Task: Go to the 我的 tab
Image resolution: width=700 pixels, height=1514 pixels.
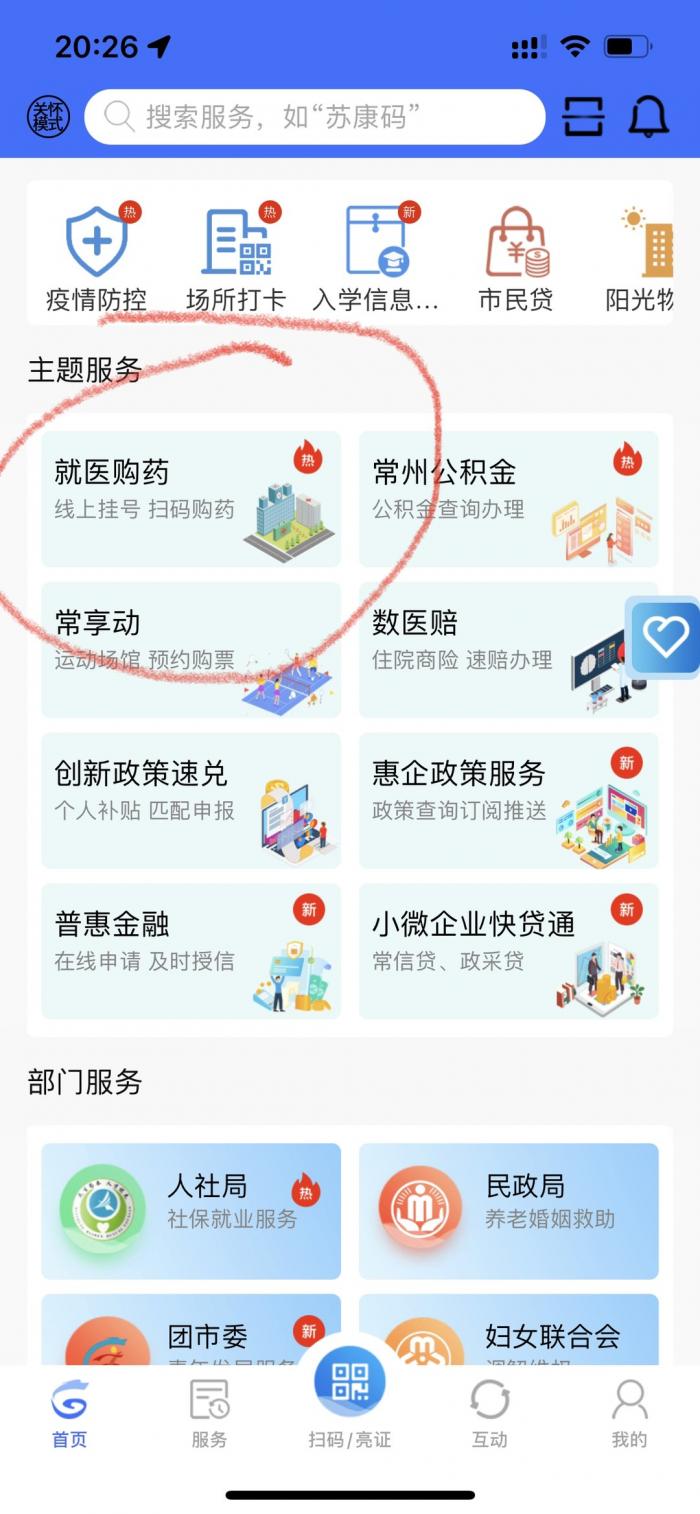Action: point(629,1414)
